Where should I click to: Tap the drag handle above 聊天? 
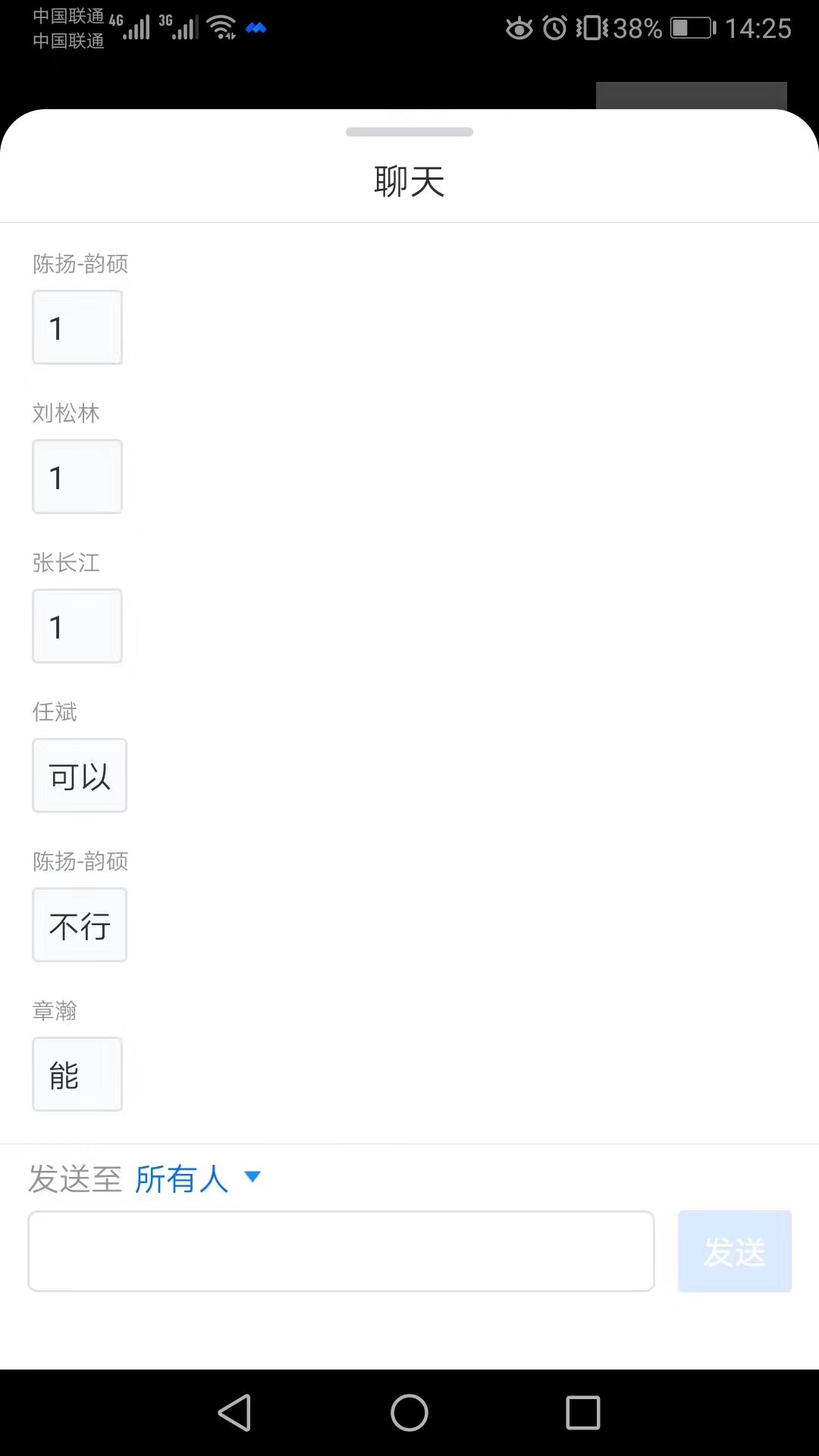[x=409, y=132]
